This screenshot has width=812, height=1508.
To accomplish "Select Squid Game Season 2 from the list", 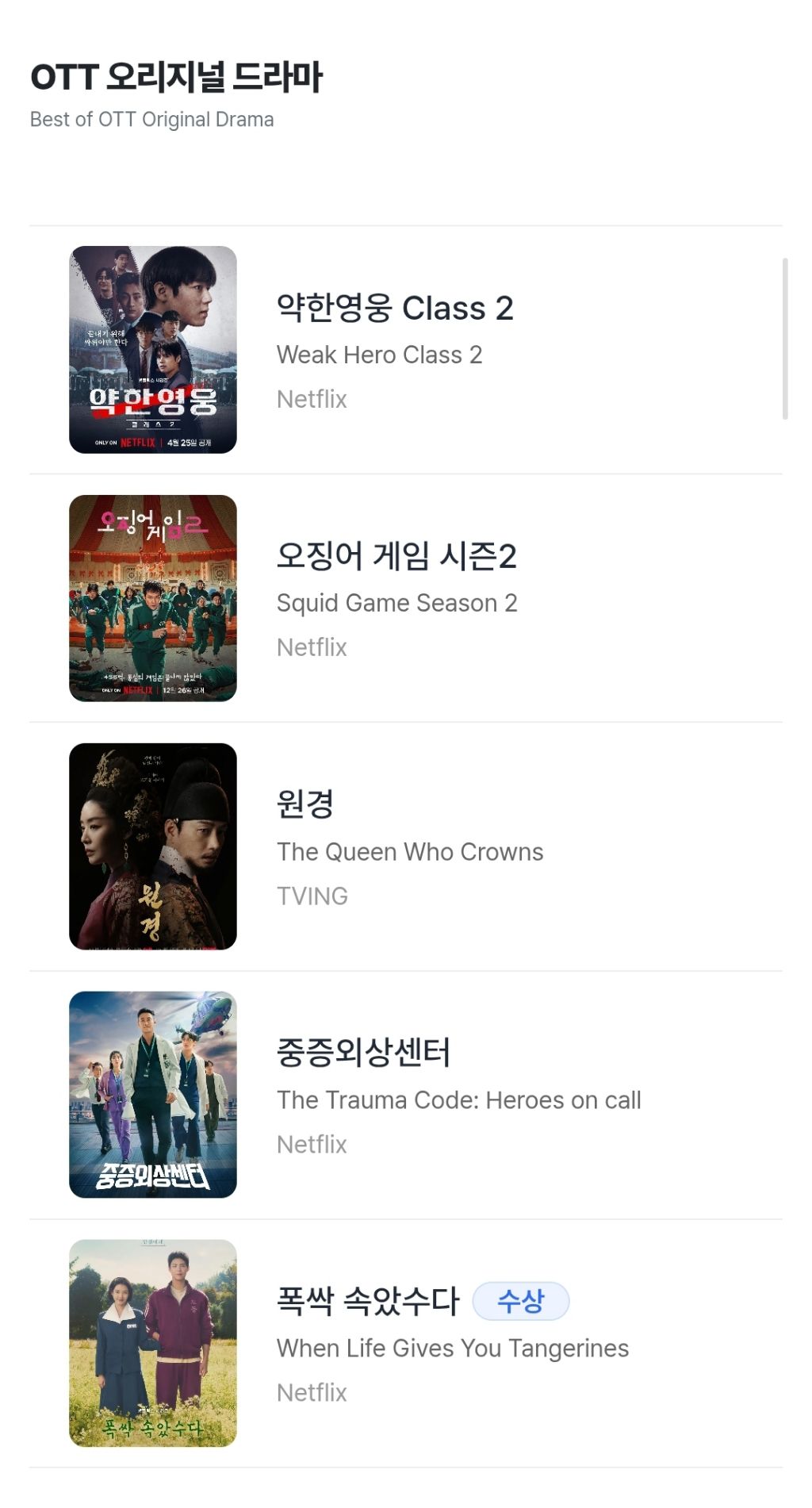I will point(405,598).
